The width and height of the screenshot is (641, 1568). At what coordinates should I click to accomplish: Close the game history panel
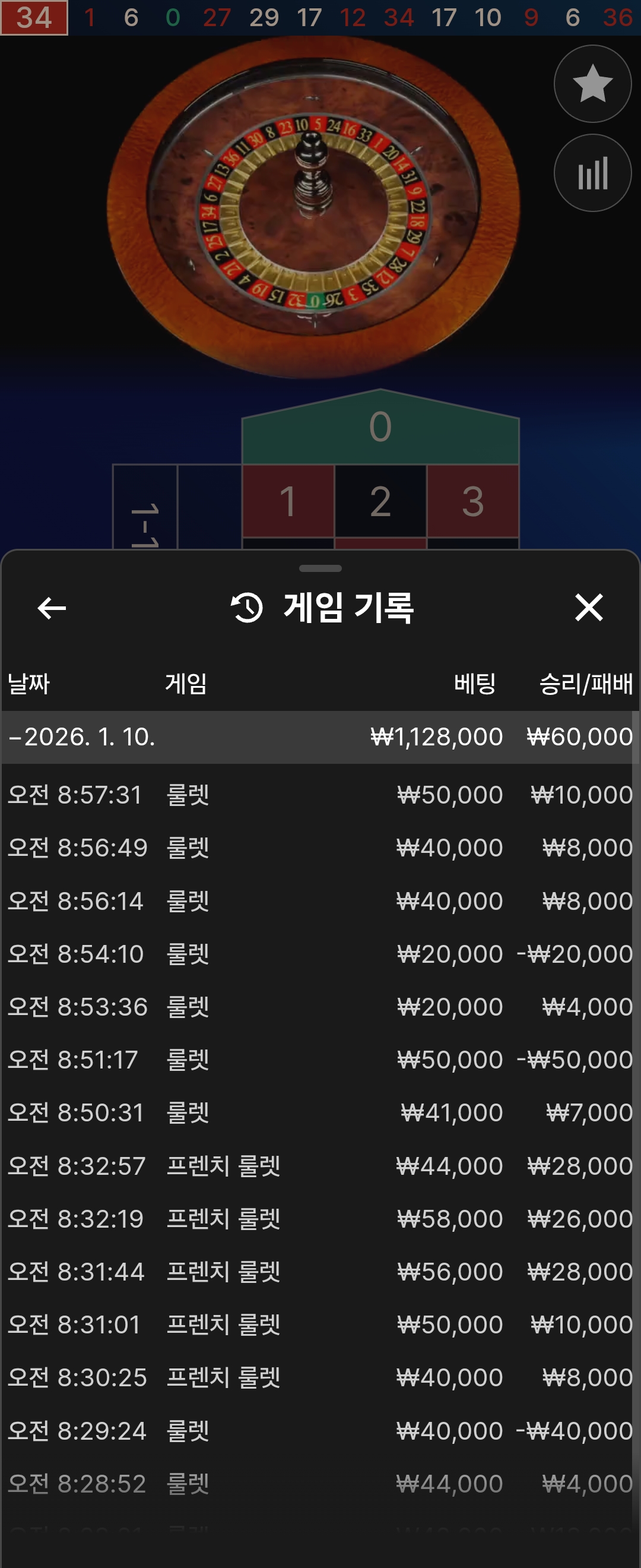point(588,608)
